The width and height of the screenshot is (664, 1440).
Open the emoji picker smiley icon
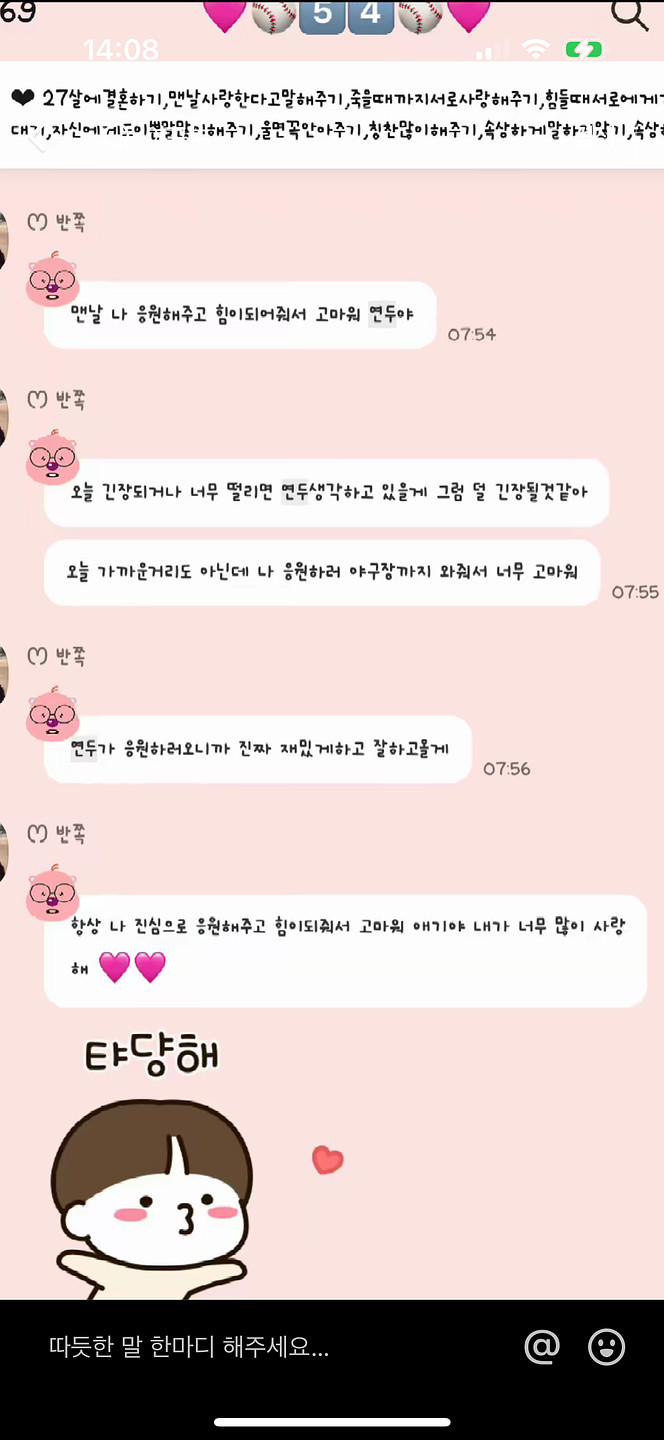[x=606, y=1347]
